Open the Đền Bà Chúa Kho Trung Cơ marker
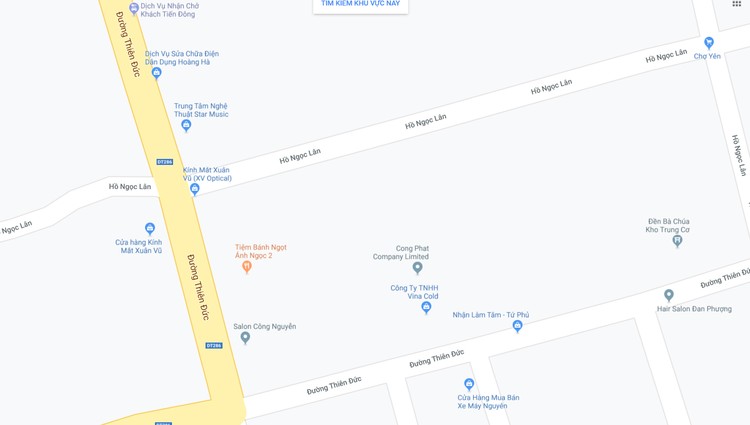The image size is (750, 425). 677,241
